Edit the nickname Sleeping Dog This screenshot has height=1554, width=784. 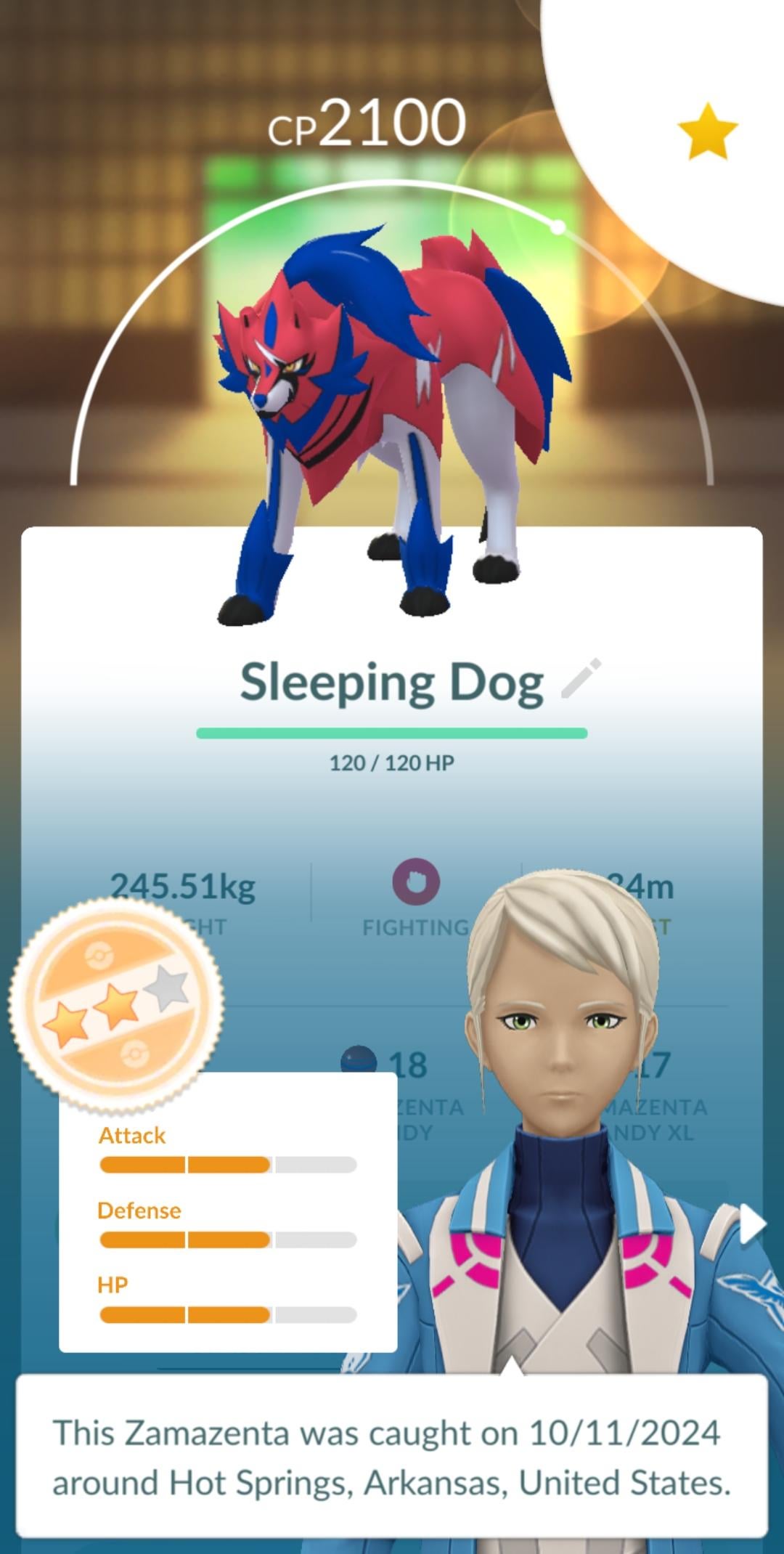coord(581,679)
